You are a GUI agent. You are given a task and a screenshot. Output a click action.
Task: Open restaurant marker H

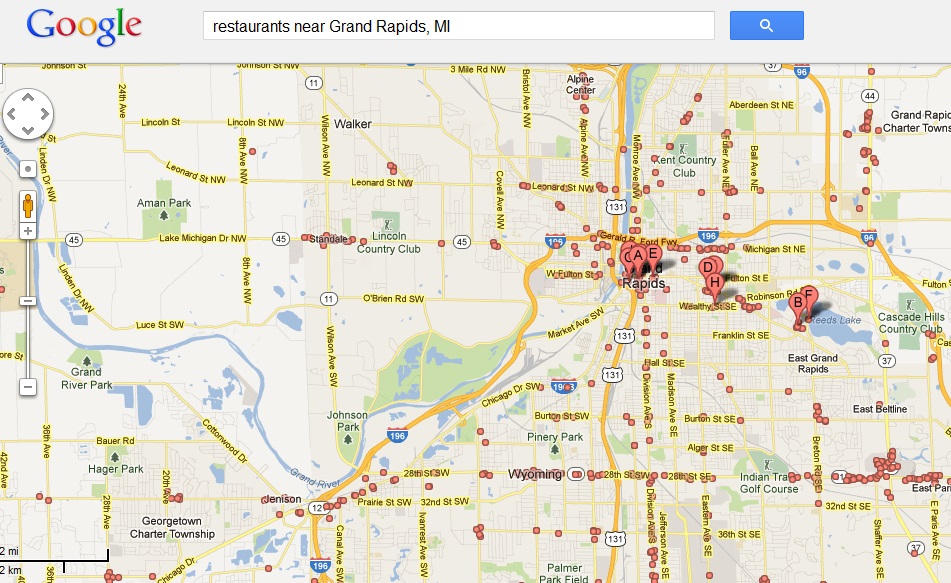(x=715, y=283)
